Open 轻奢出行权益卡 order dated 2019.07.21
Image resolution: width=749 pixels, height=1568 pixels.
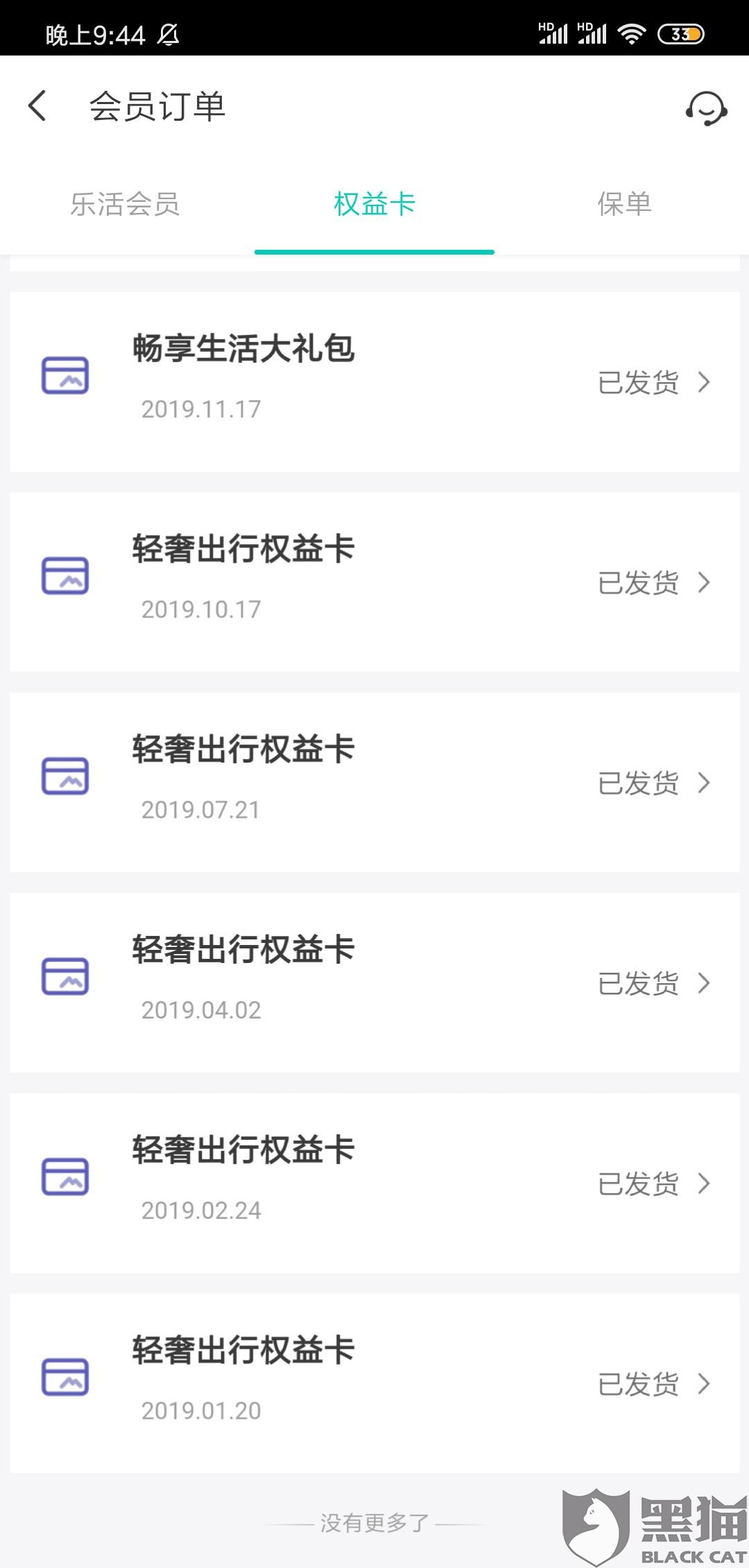pyautogui.click(x=374, y=782)
